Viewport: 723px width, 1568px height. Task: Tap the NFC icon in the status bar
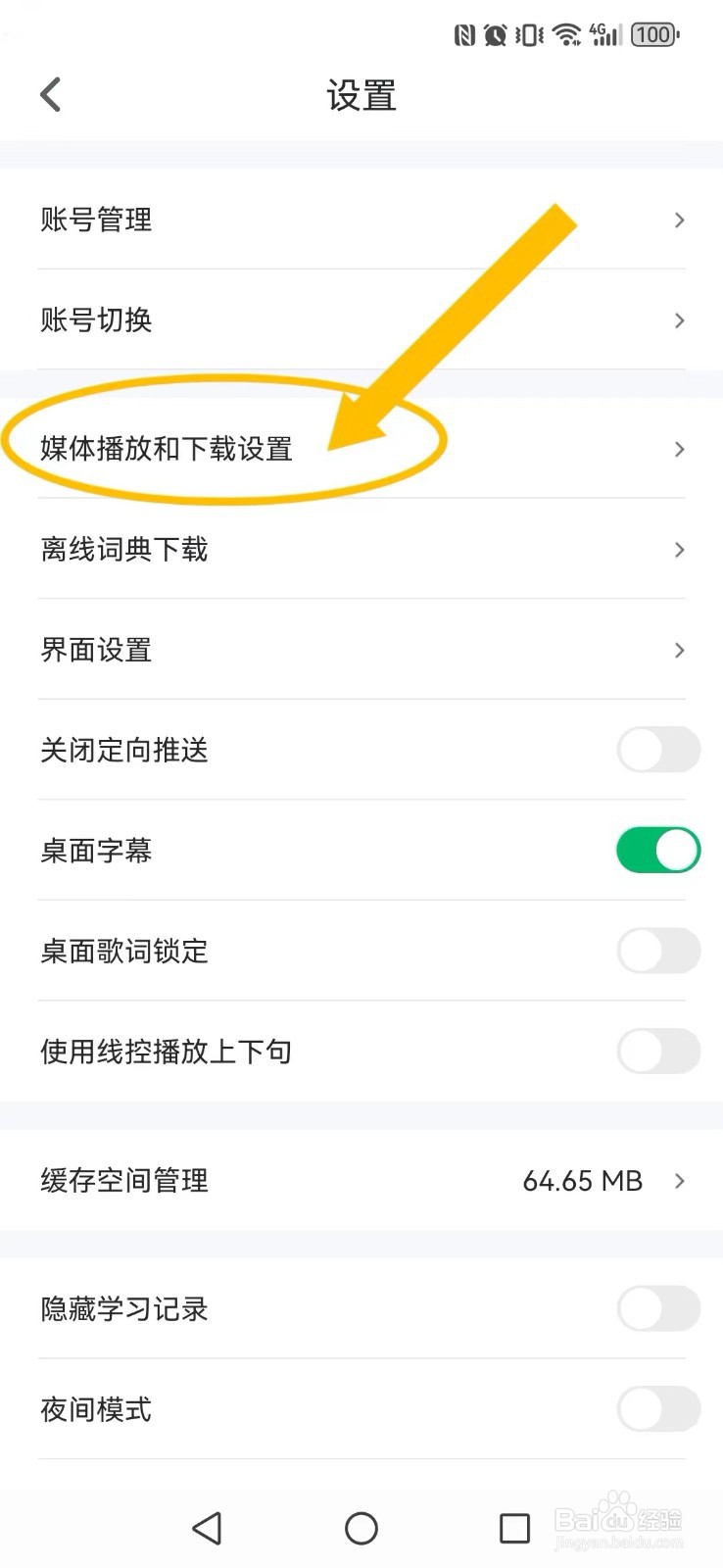[466, 34]
